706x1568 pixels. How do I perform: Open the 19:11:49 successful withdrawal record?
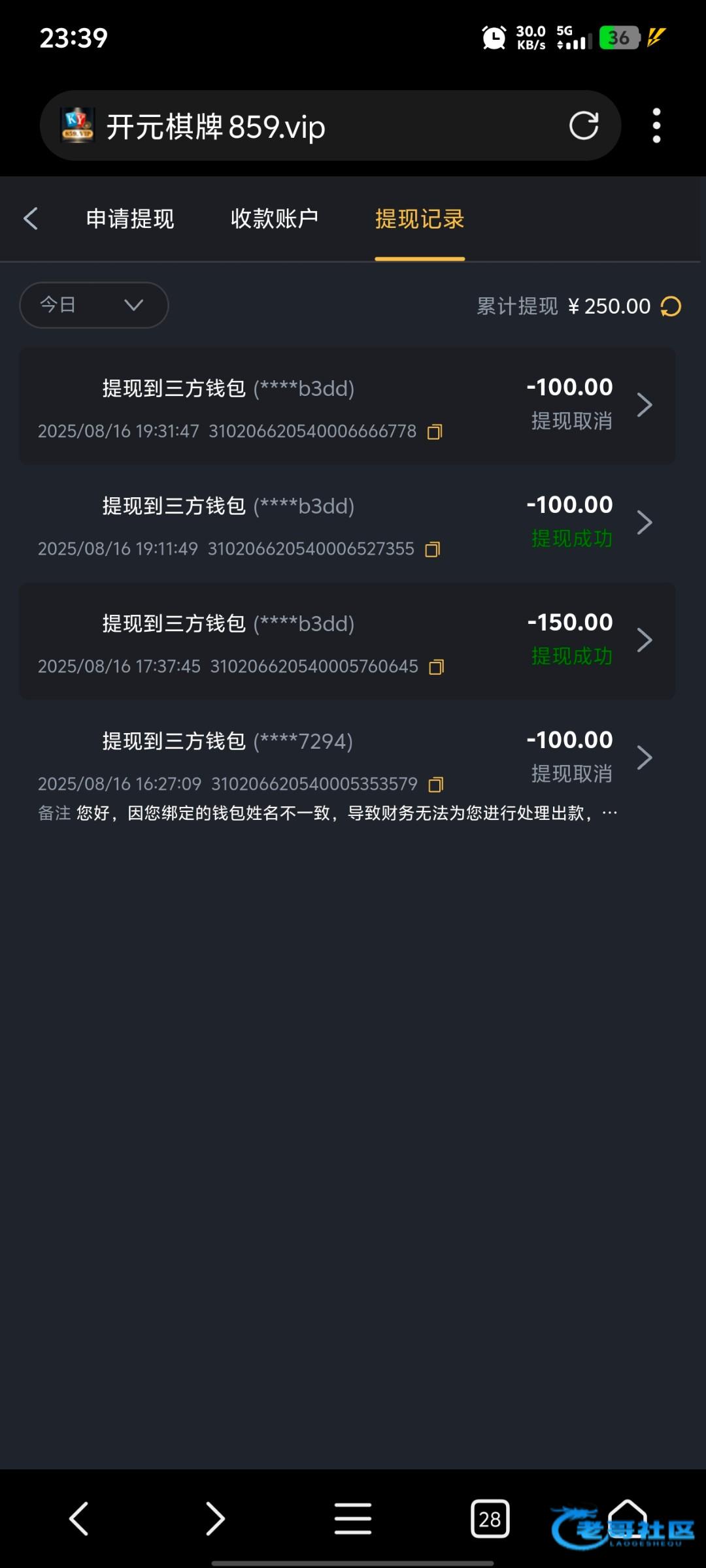tap(347, 523)
